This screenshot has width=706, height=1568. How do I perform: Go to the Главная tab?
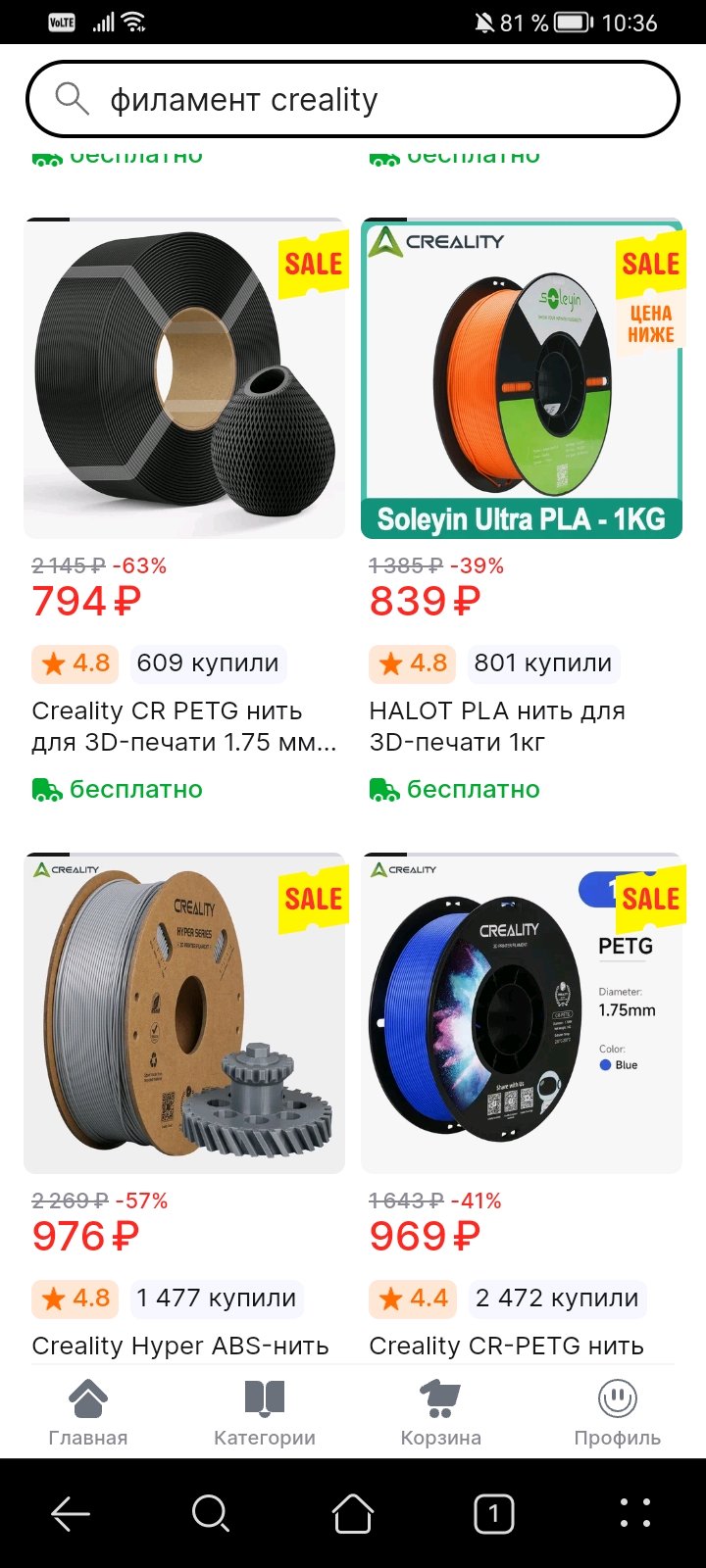pos(88,1412)
